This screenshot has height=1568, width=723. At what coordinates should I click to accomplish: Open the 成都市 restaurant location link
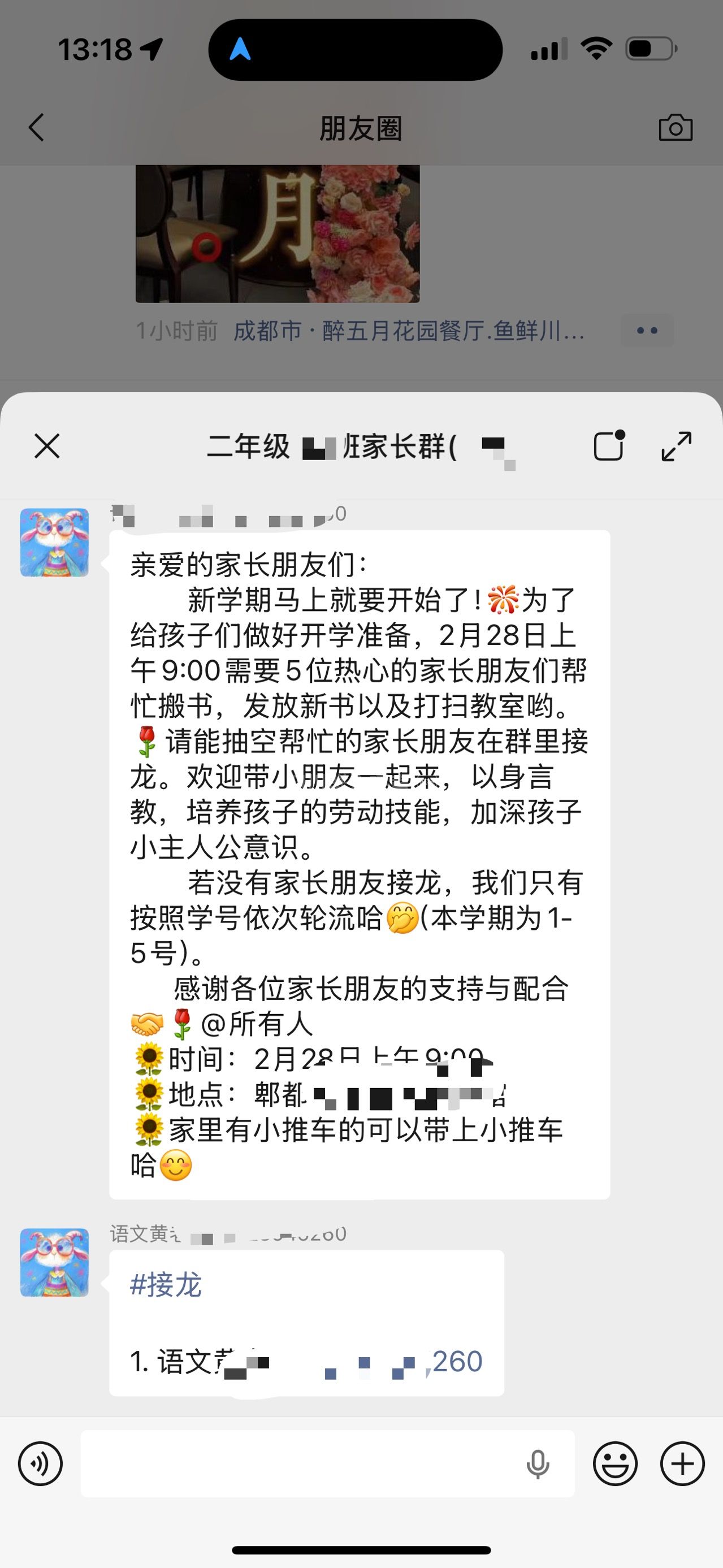pyautogui.click(x=409, y=331)
